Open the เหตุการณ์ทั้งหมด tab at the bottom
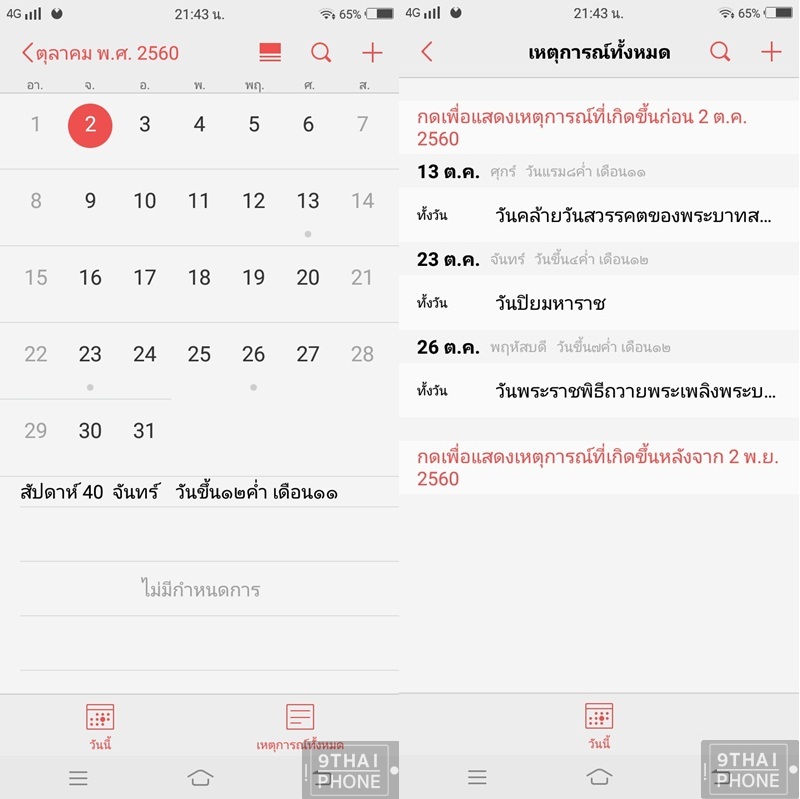Viewport: 800px width, 799px height. pyautogui.click(x=300, y=726)
